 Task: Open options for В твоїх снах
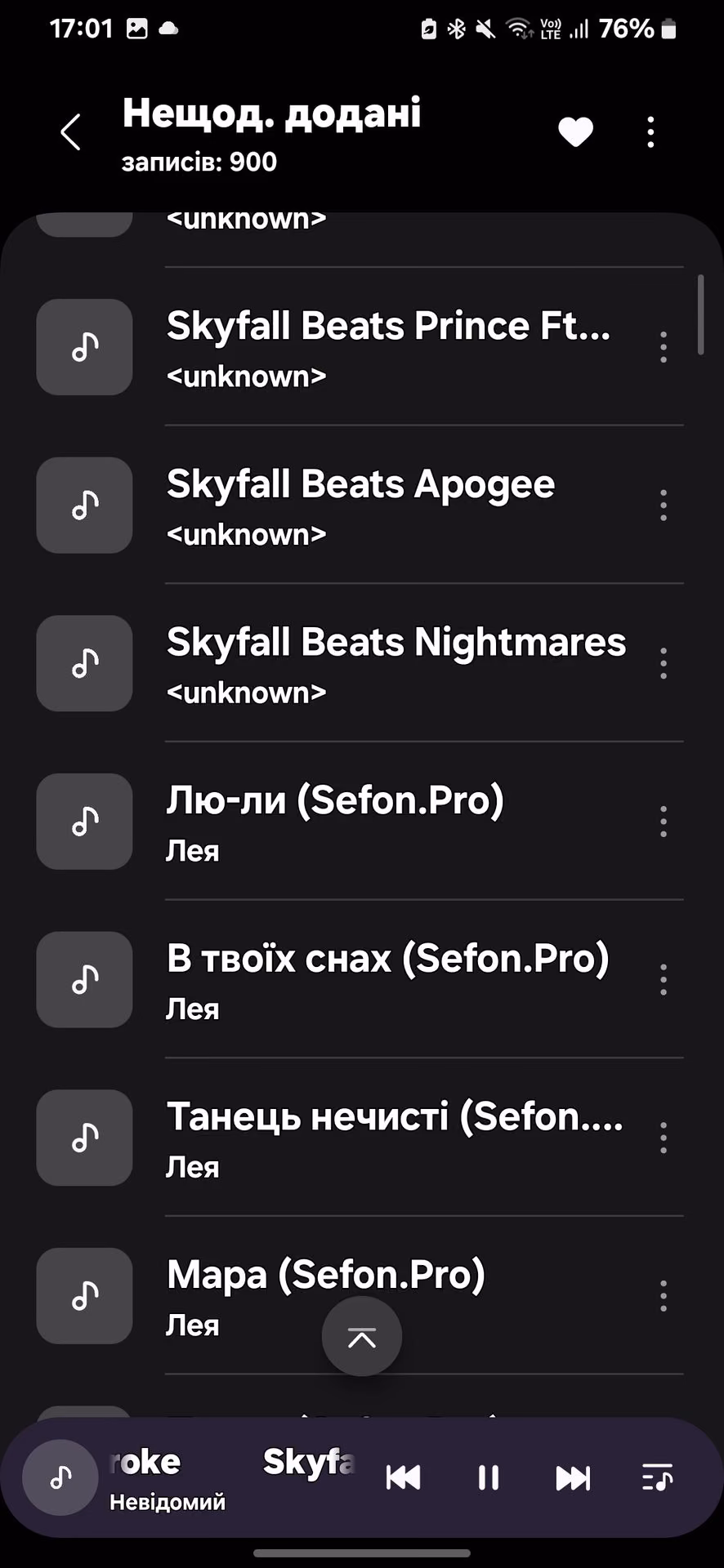click(x=664, y=979)
